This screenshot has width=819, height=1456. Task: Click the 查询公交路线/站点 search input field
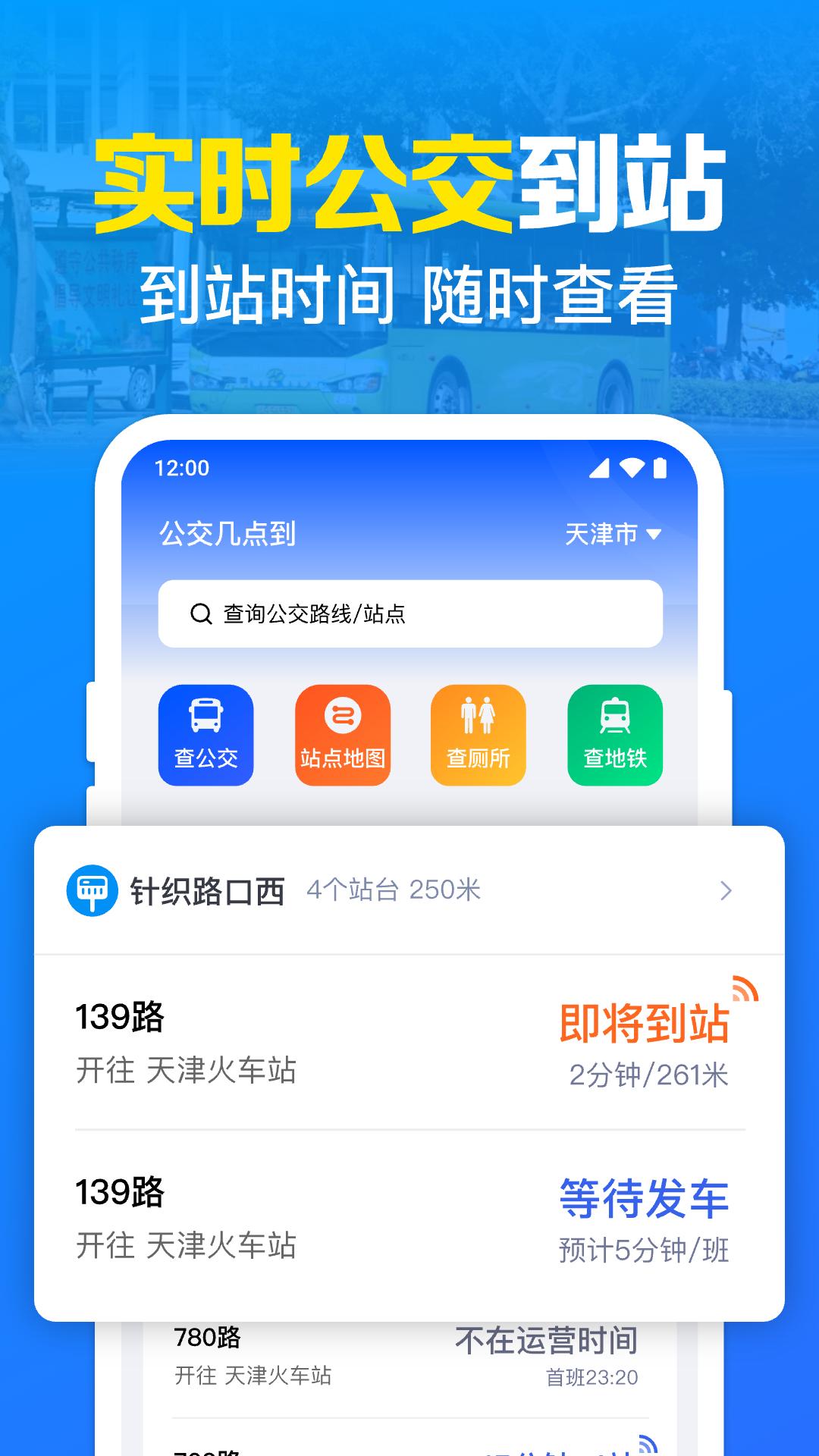click(x=409, y=614)
